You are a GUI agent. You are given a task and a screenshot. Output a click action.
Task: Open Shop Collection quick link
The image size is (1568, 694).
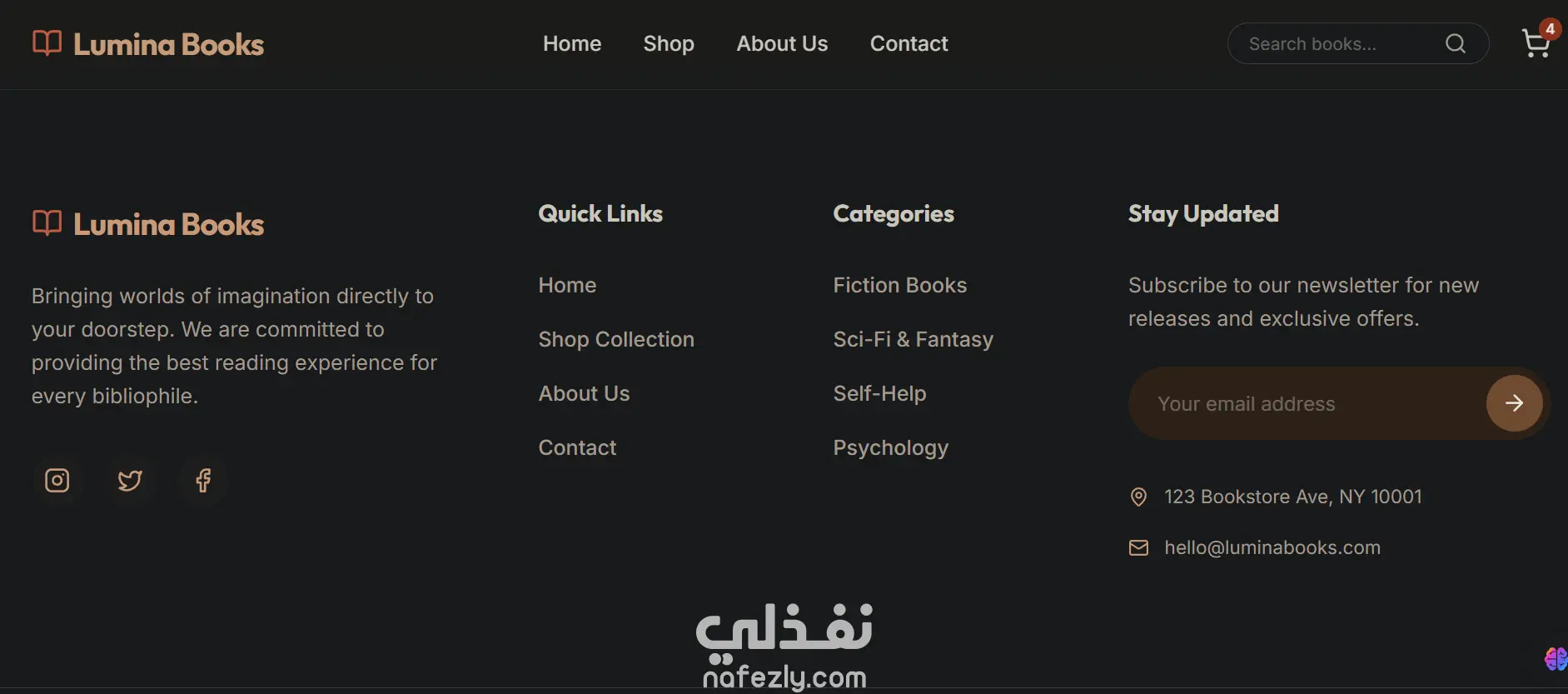click(x=615, y=339)
